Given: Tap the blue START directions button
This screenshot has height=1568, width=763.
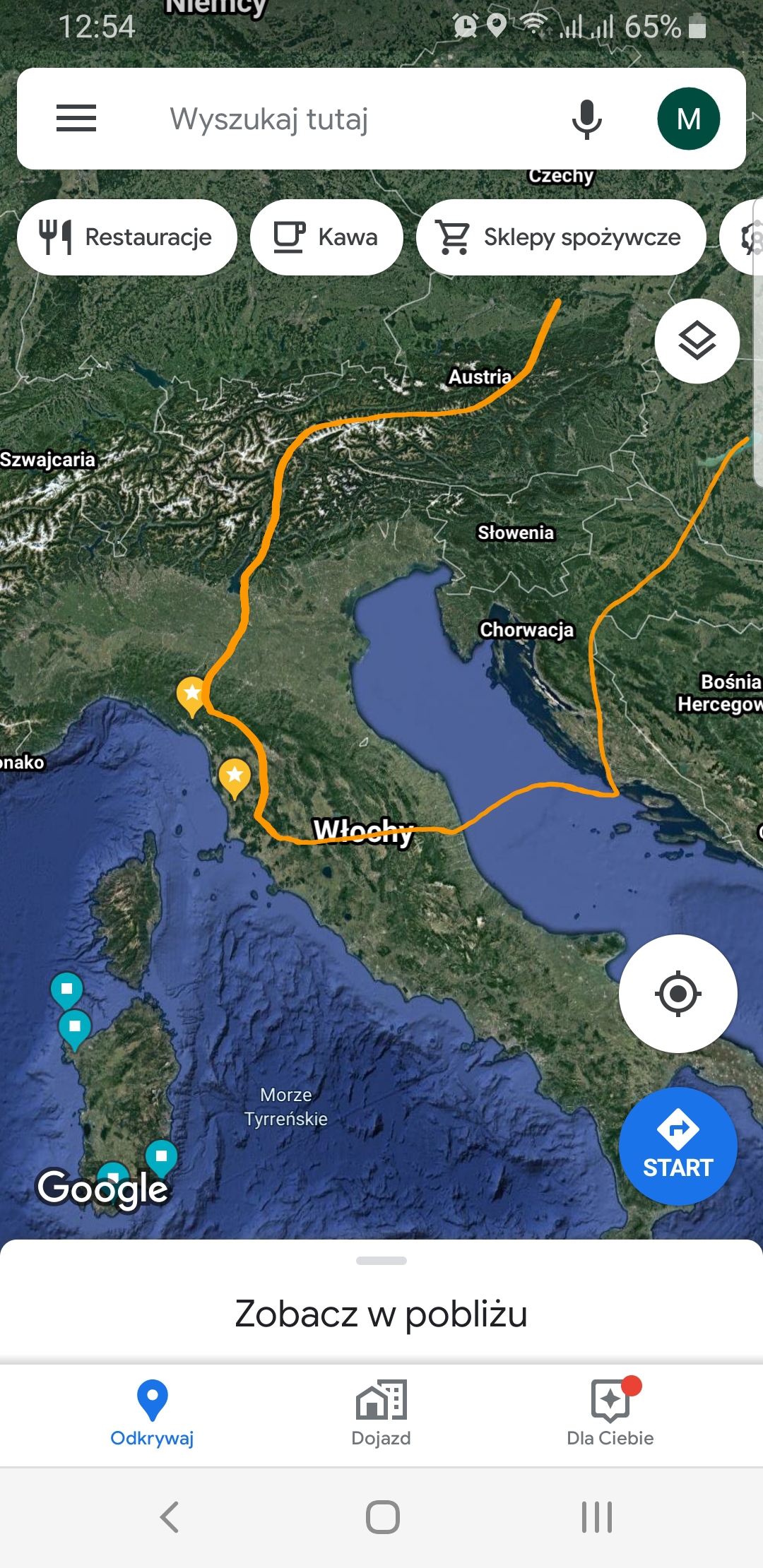Looking at the screenshot, I should pos(678,1146).
